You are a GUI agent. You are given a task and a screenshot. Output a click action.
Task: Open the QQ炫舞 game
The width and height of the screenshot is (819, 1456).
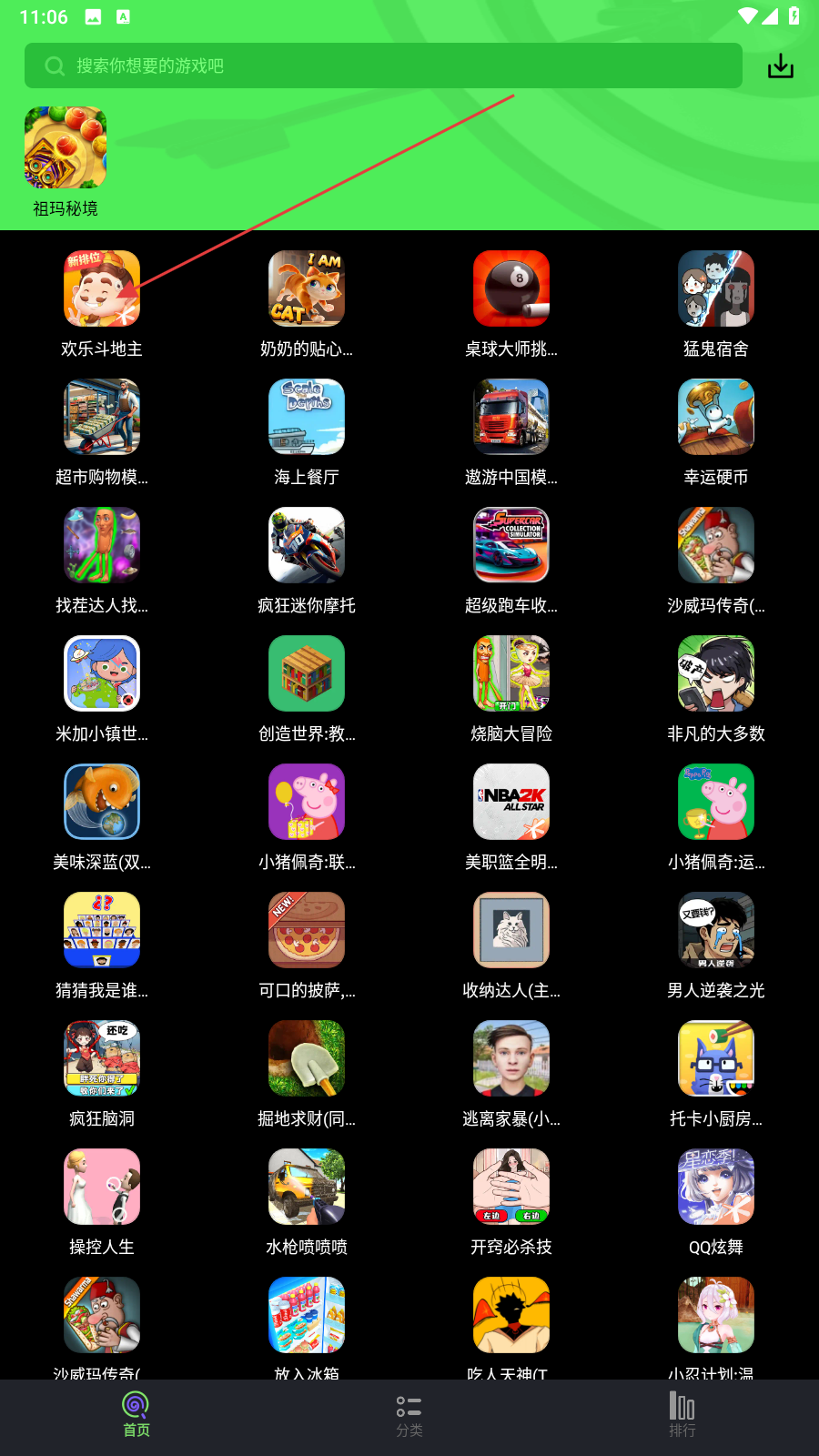click(716, 1187)
